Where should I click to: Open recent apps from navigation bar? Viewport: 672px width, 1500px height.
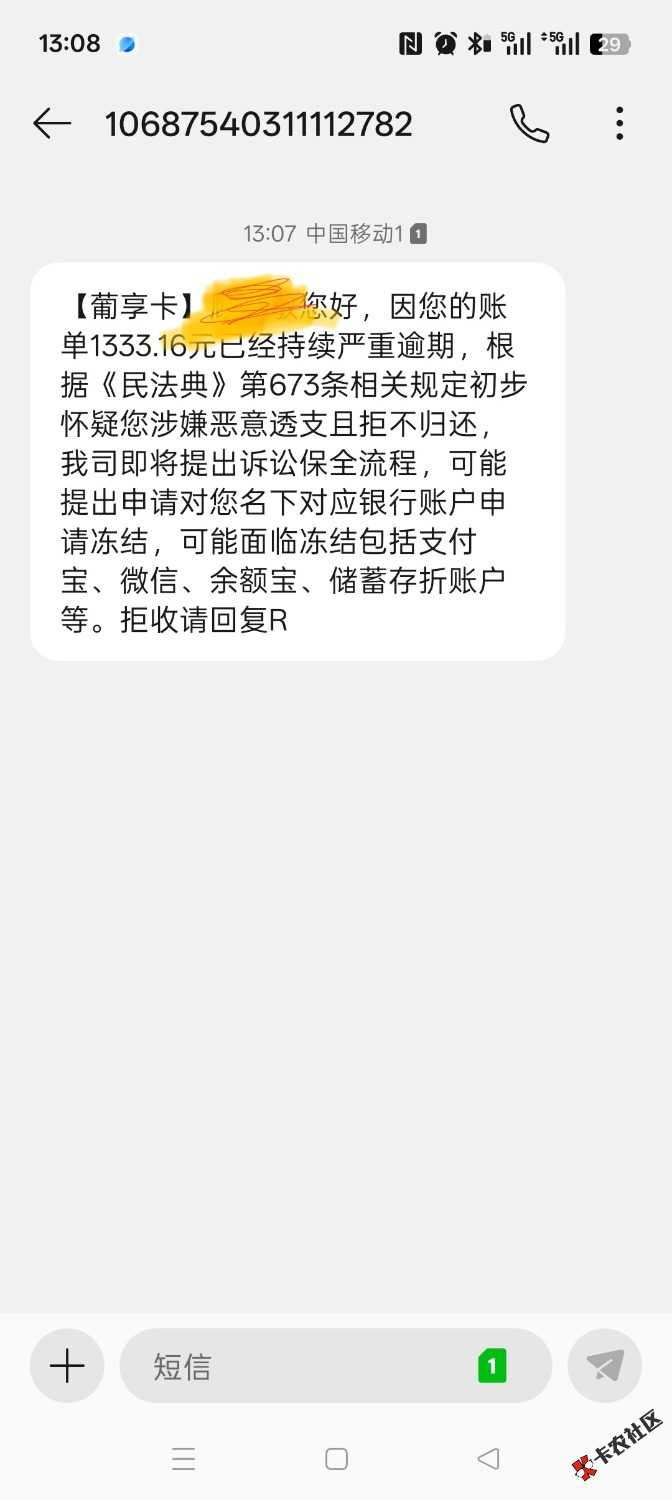pyautogui.click(x=183, y=1459)
